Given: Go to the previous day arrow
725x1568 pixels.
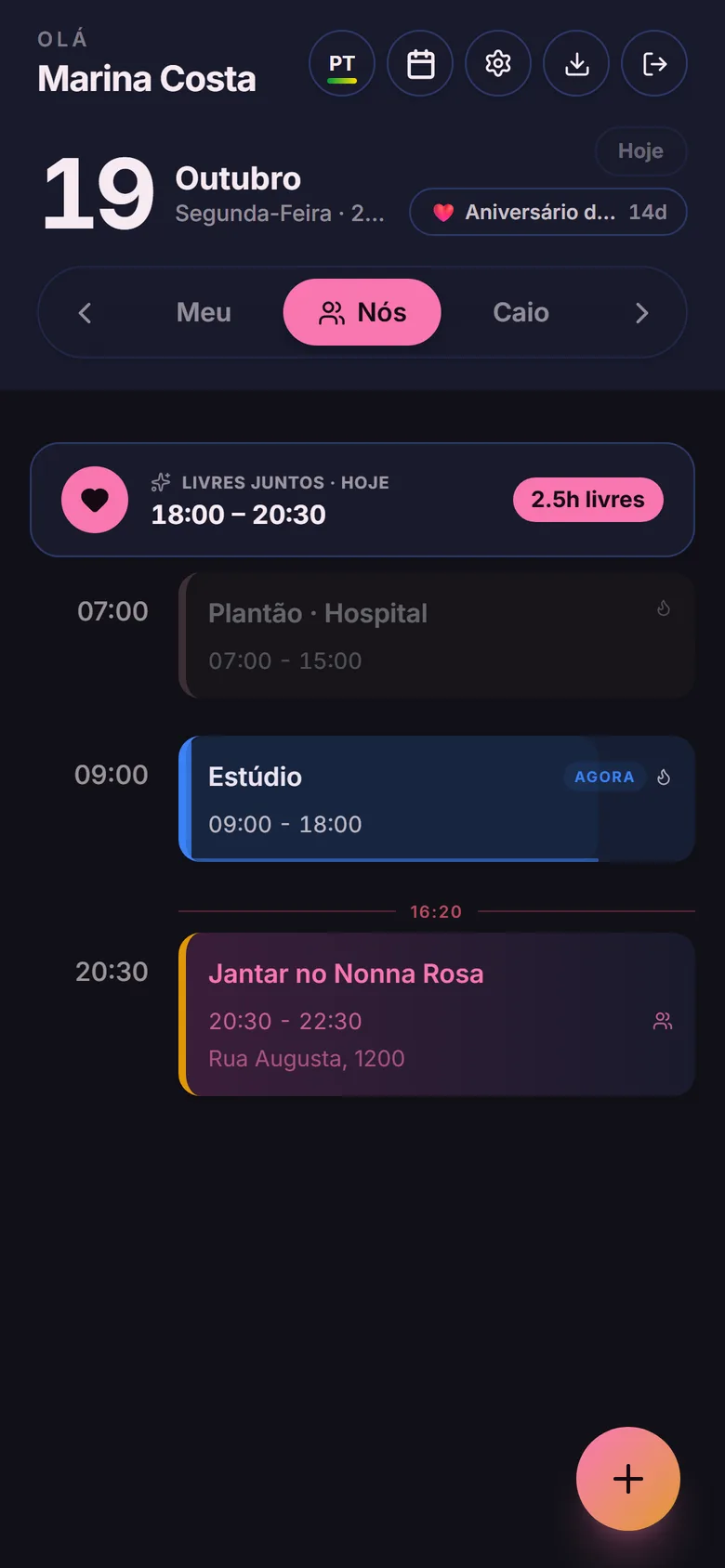Looking at the screenshot, I should tap(85, 313).
